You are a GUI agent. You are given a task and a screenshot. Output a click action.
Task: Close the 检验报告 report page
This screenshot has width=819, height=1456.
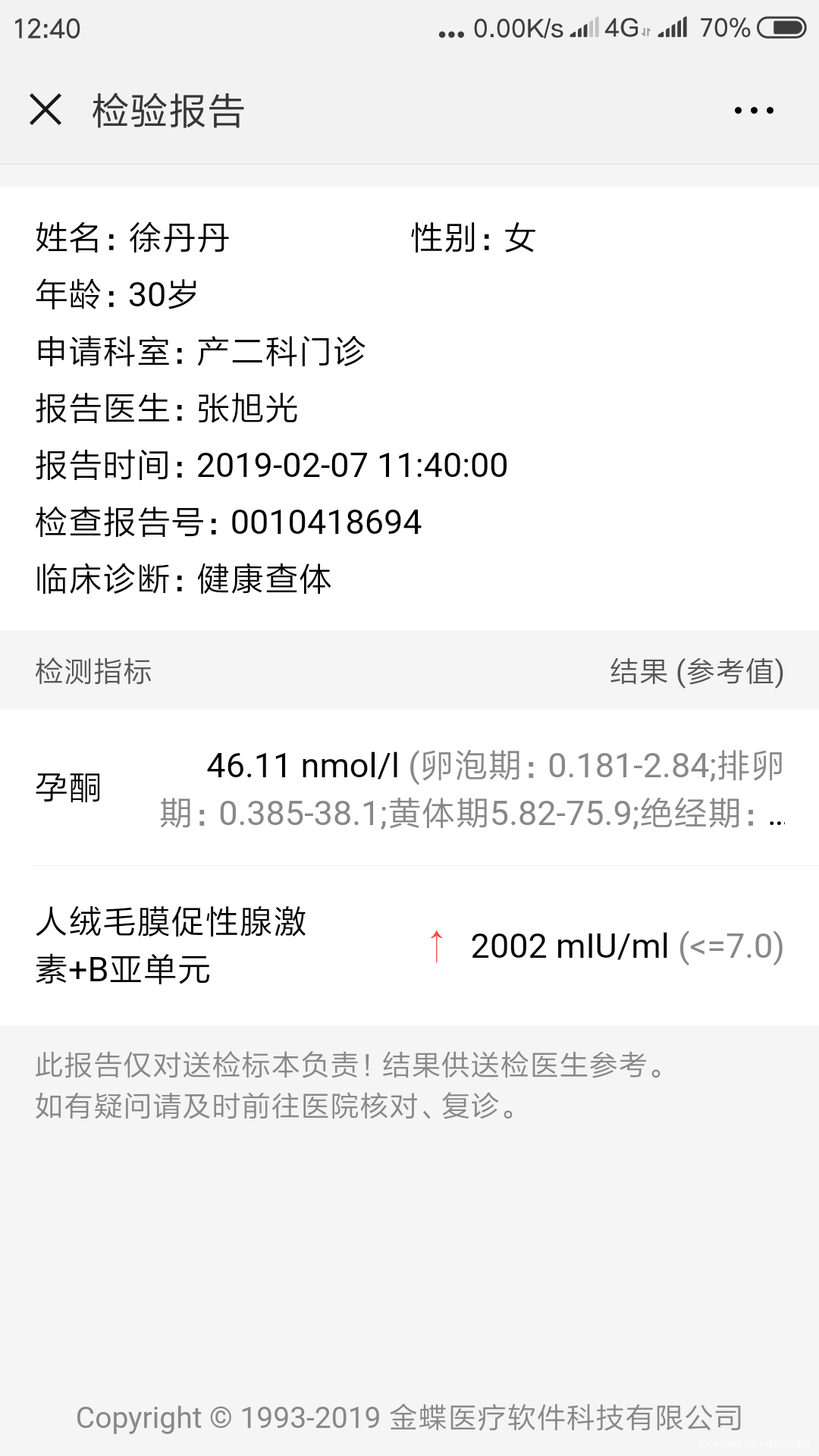pos(47,110)
